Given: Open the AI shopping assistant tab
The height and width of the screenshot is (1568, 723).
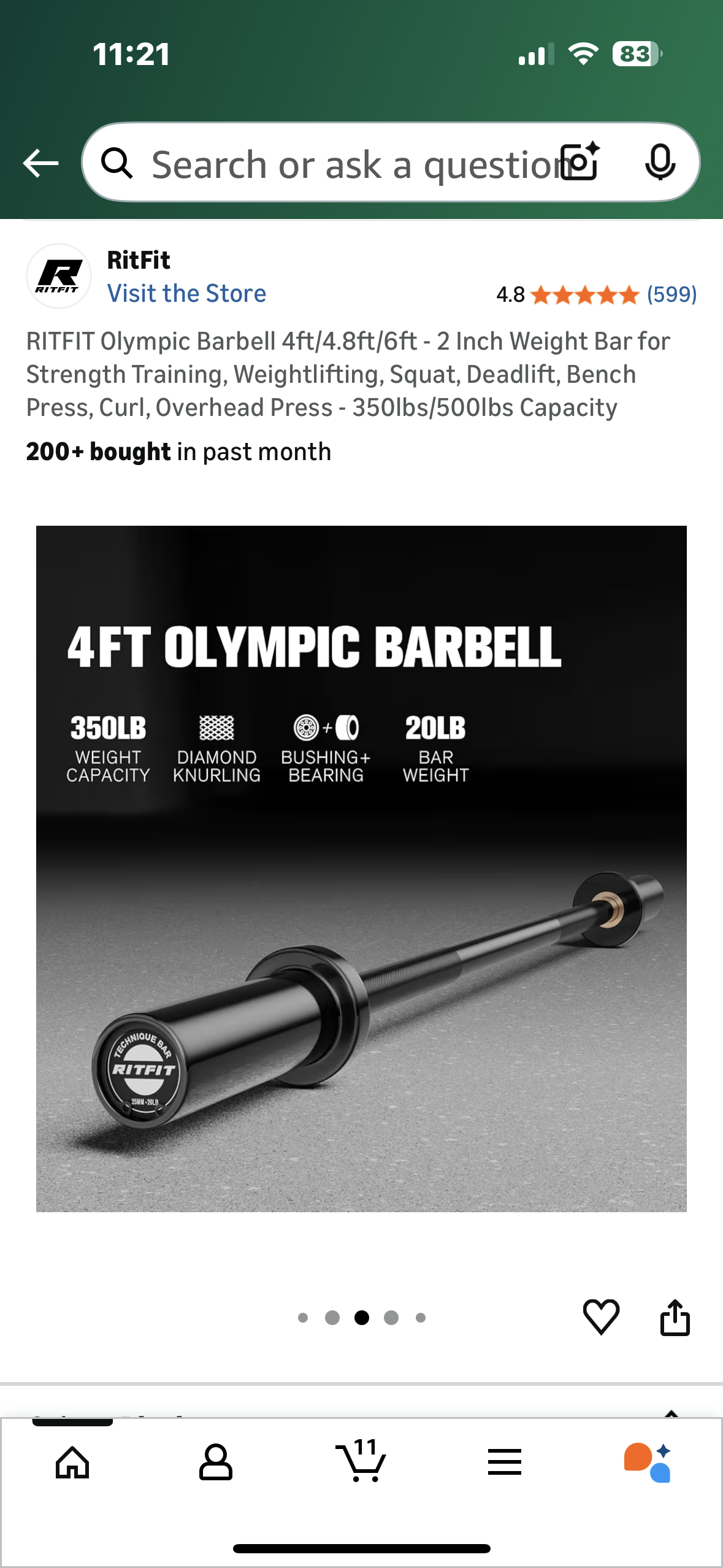Looking at the screenshot, I should coord(648,1462).
